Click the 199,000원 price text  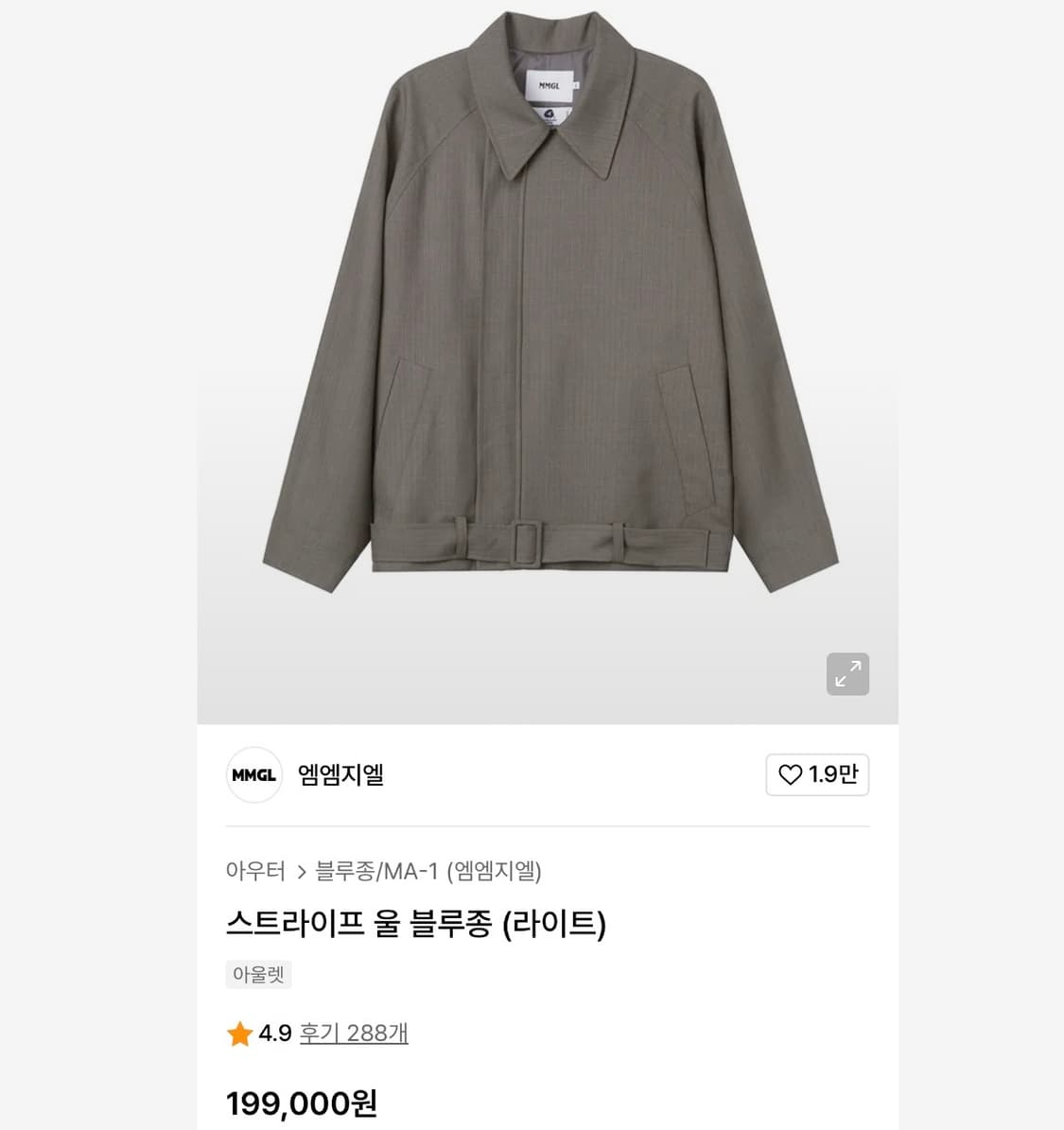coord(301,1103)
